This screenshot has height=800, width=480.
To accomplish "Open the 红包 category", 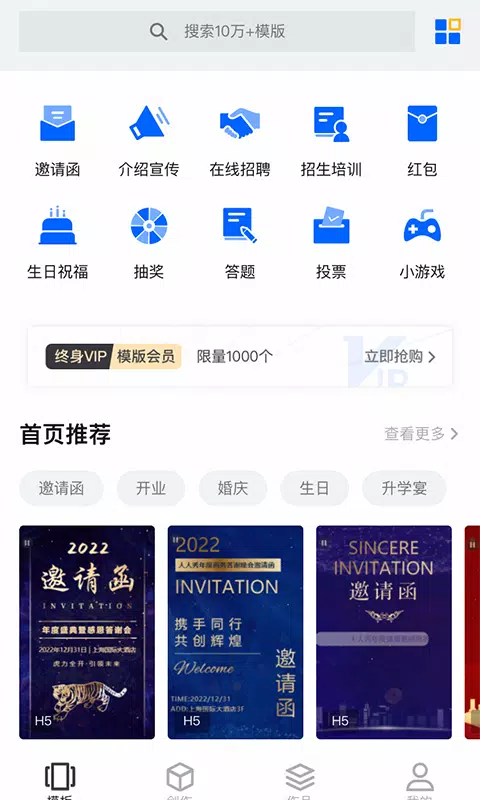I will click(x=422, y=141).
